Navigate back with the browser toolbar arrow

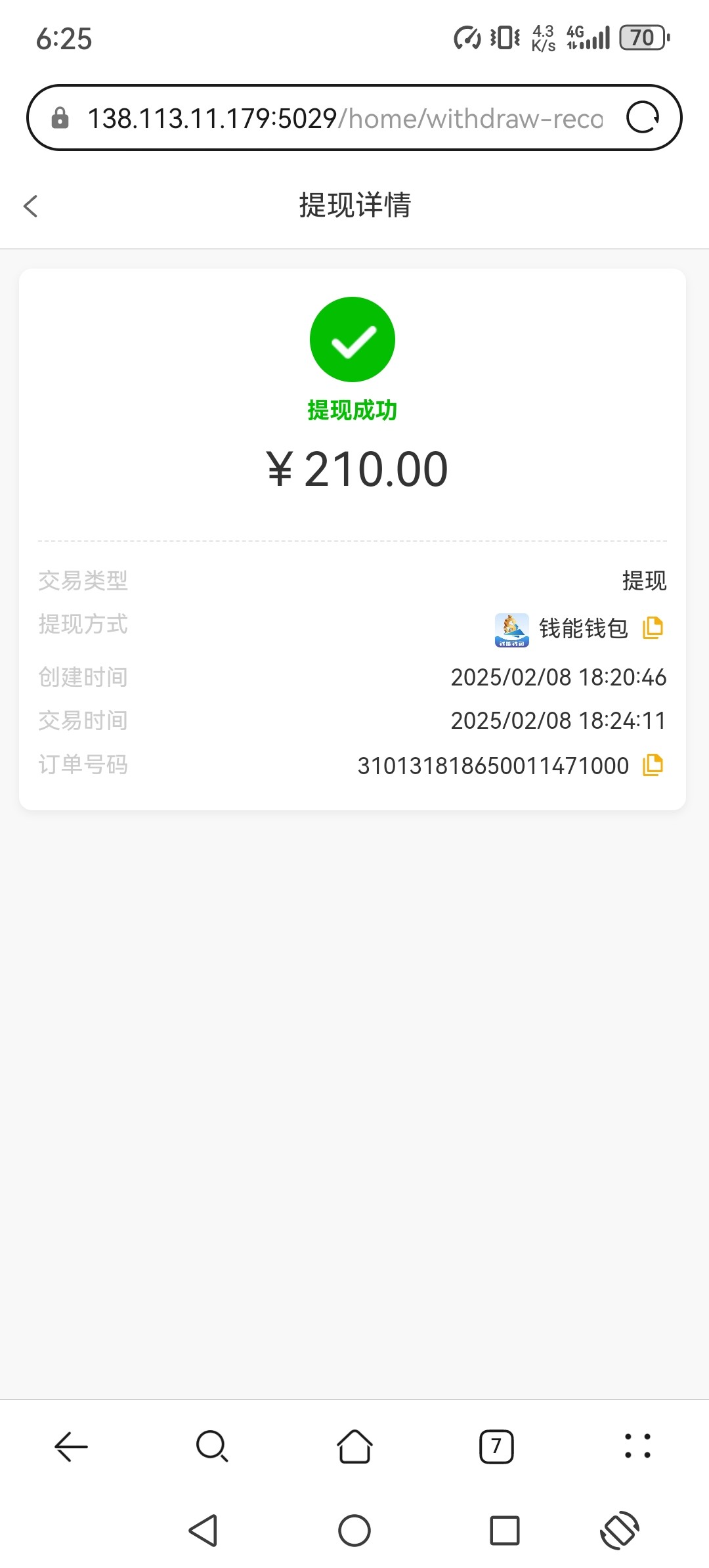click(x=71, y=1447)
